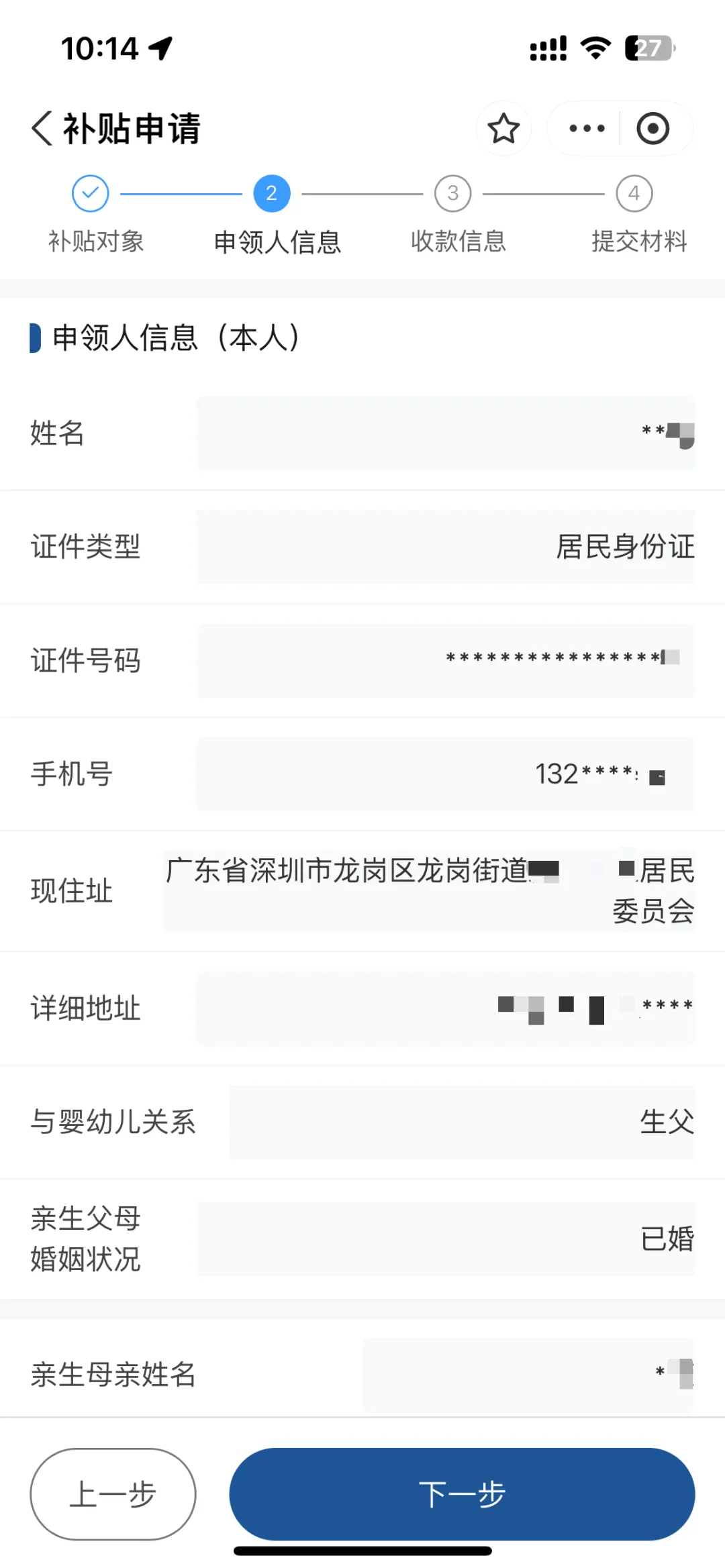
Task: Tap the 证件号码 field
Action: 446,660
